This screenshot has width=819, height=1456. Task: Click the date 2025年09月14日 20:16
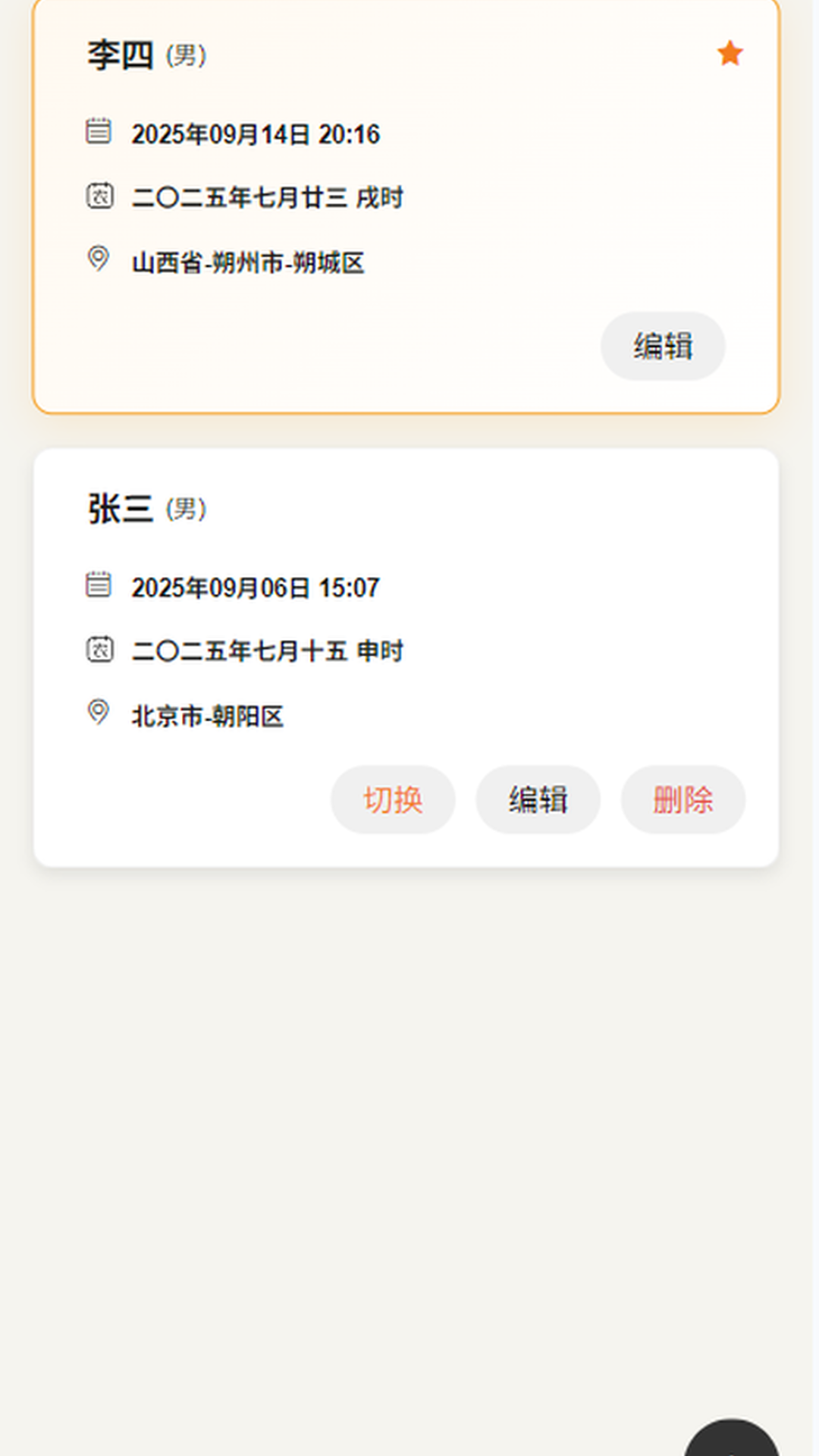coord(255,135)
